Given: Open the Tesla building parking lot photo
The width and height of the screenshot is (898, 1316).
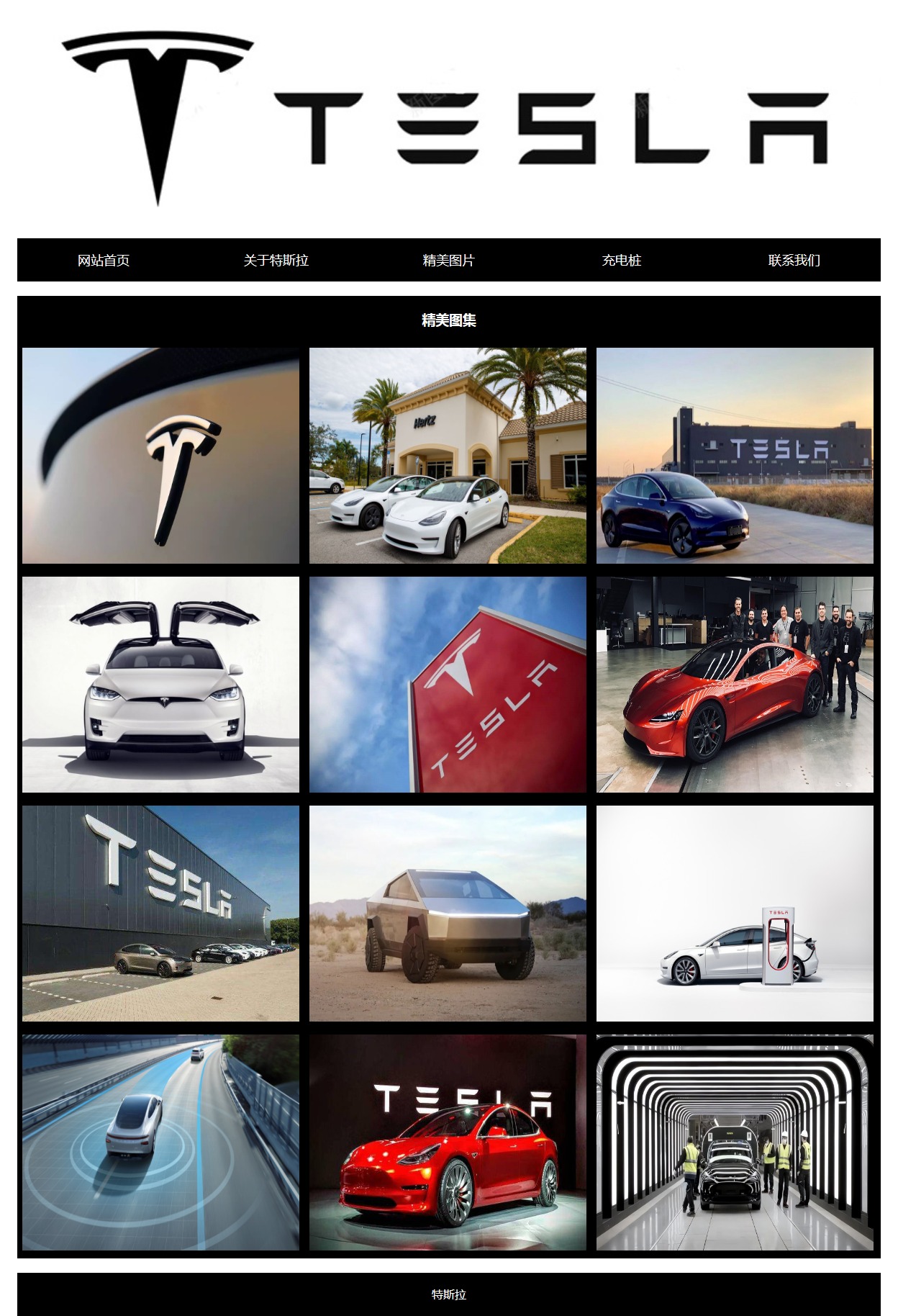Looking at the screenshot, I should (160, 914).
